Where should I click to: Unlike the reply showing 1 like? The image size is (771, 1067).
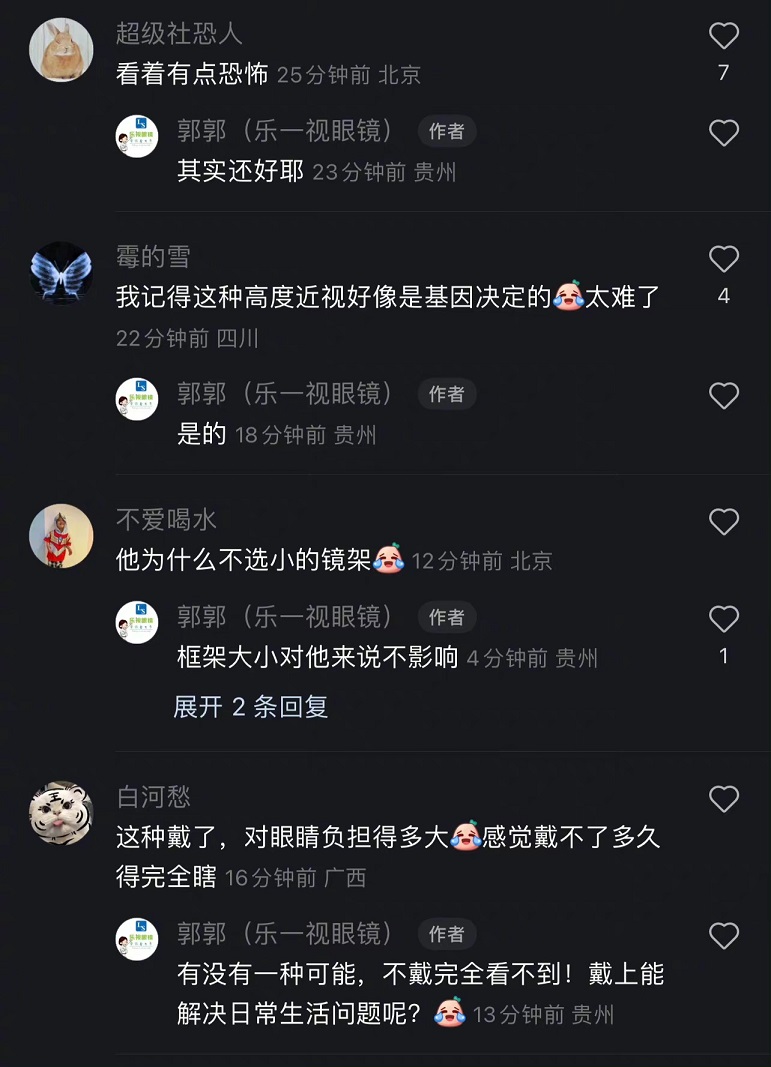(723, 619)
